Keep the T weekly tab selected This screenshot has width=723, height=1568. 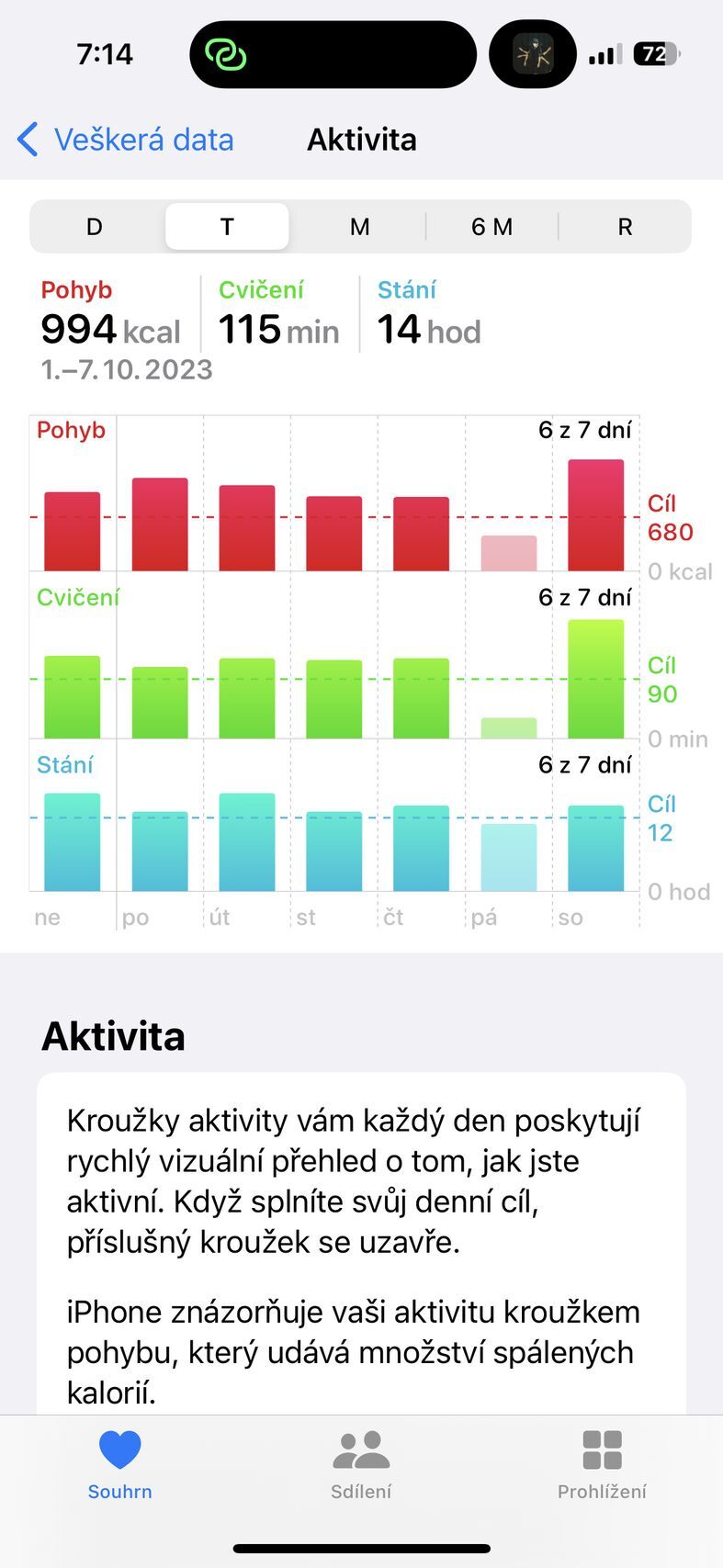click(x=227, y=226)
